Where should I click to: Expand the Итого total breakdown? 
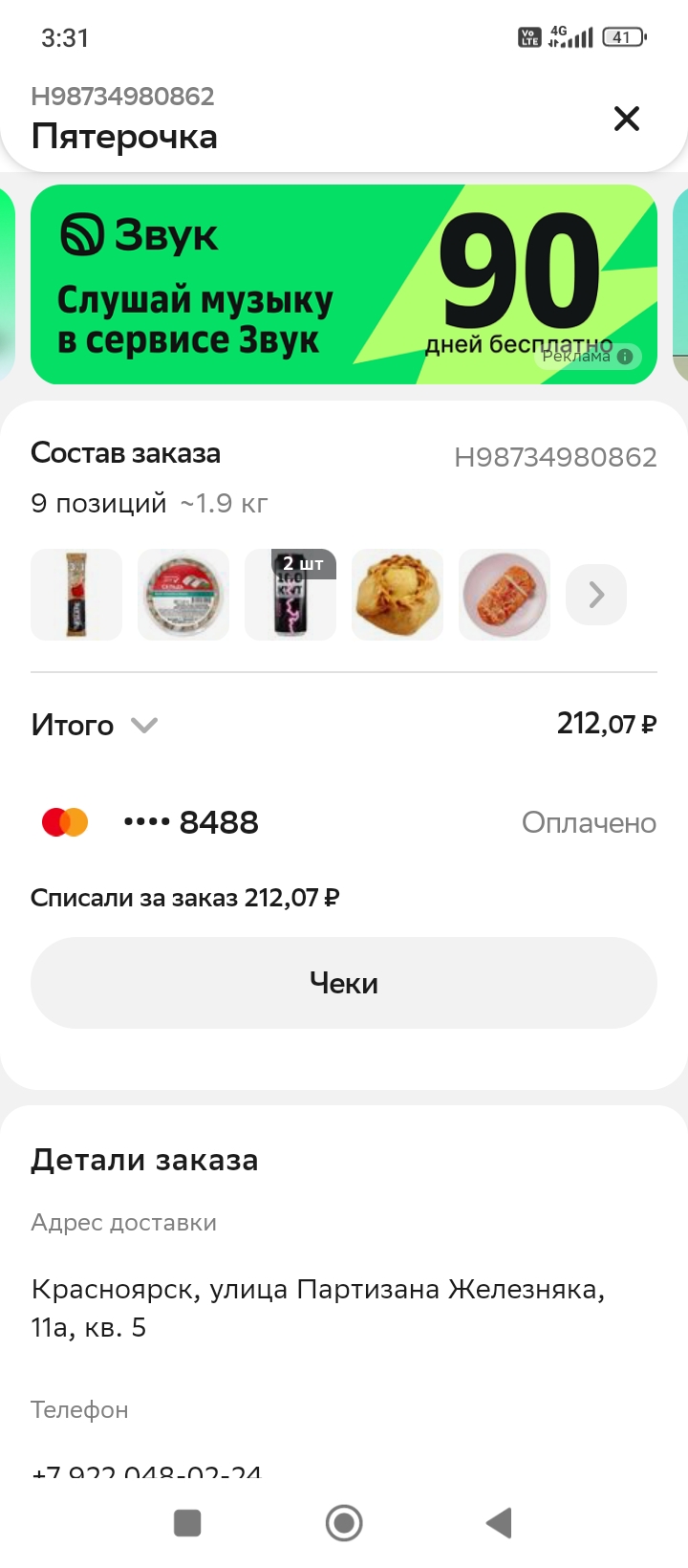click(x=143, y=726)
